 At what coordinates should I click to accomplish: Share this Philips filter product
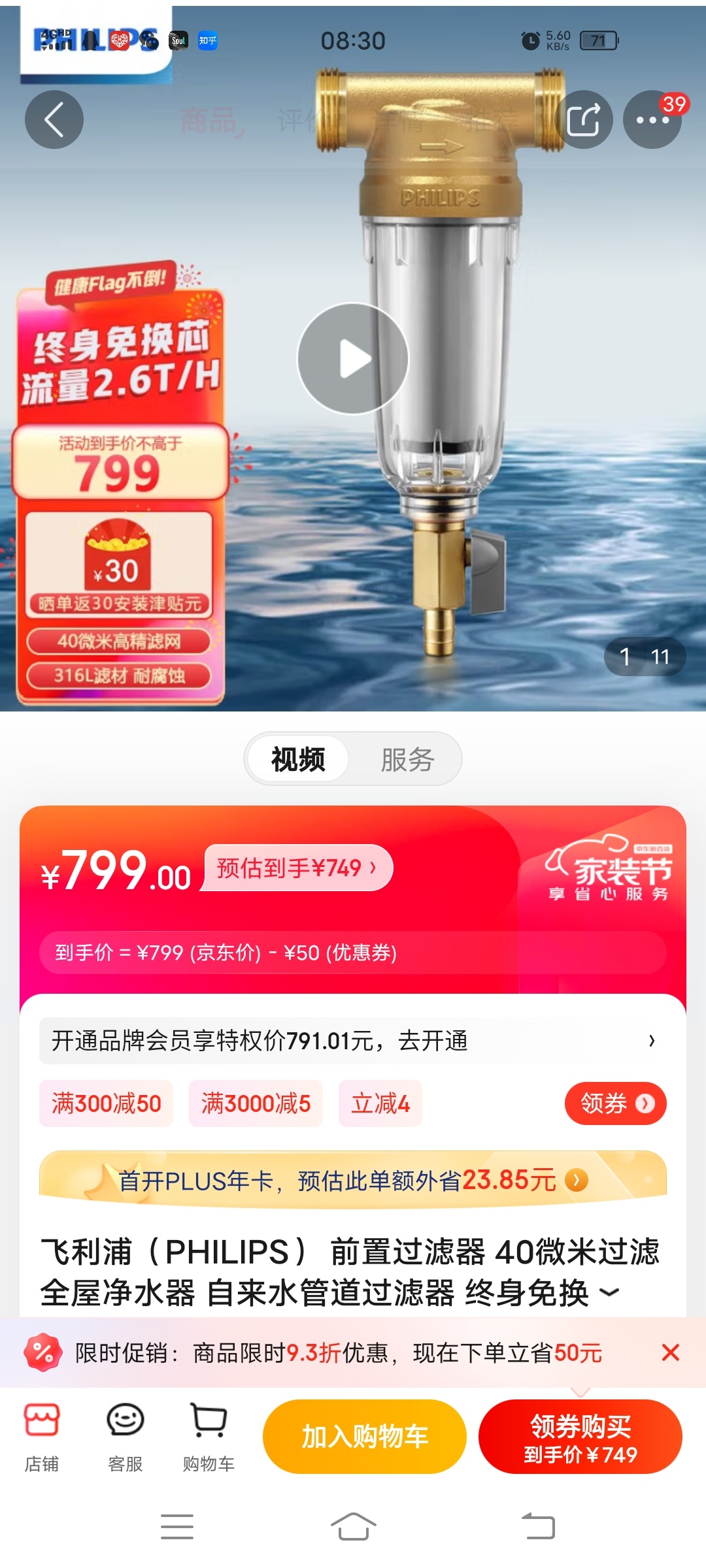pos(583,120)
